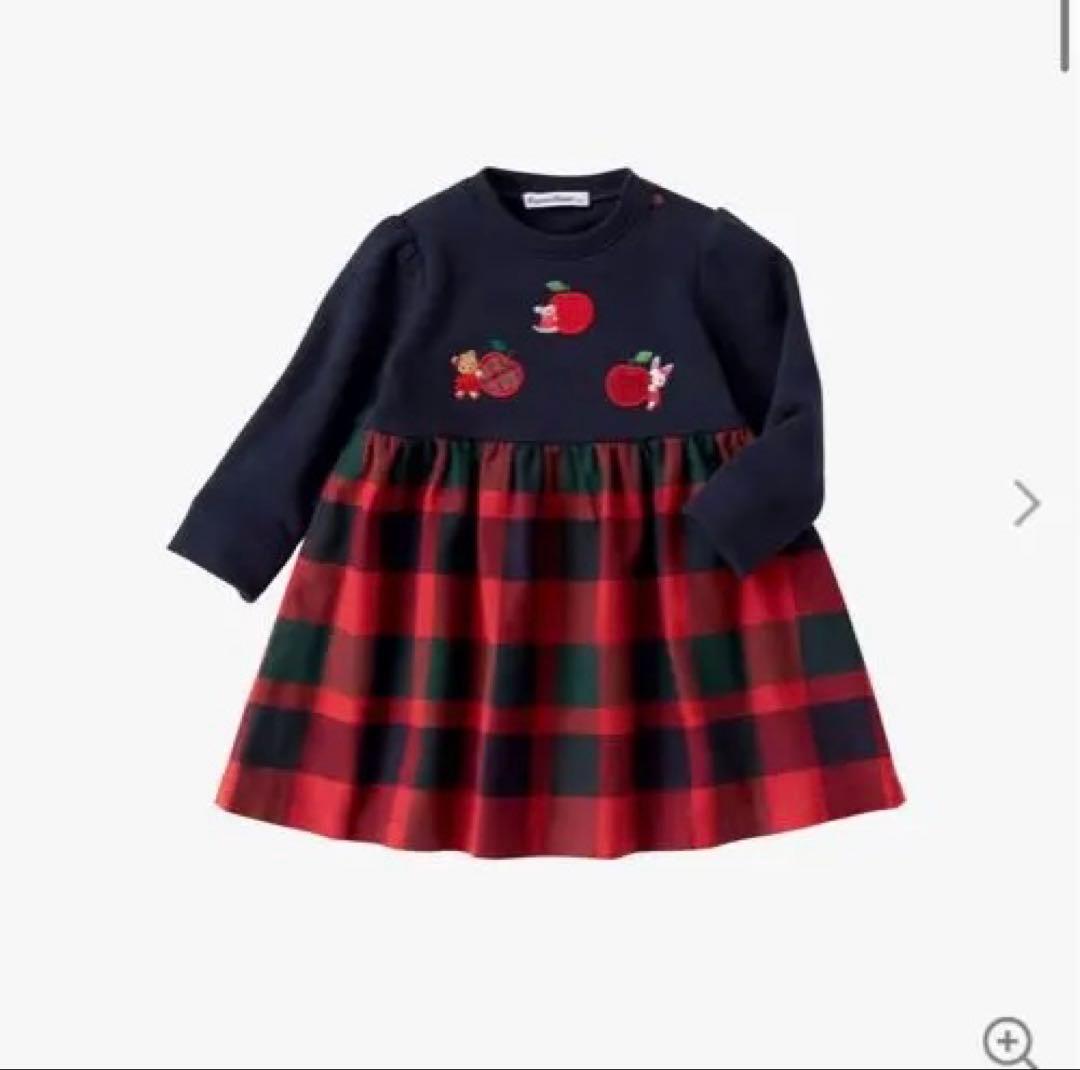The image size is (1080, 1070).
Task: Zoom in with the magnifier icon
Action: click(1008, 1042)
